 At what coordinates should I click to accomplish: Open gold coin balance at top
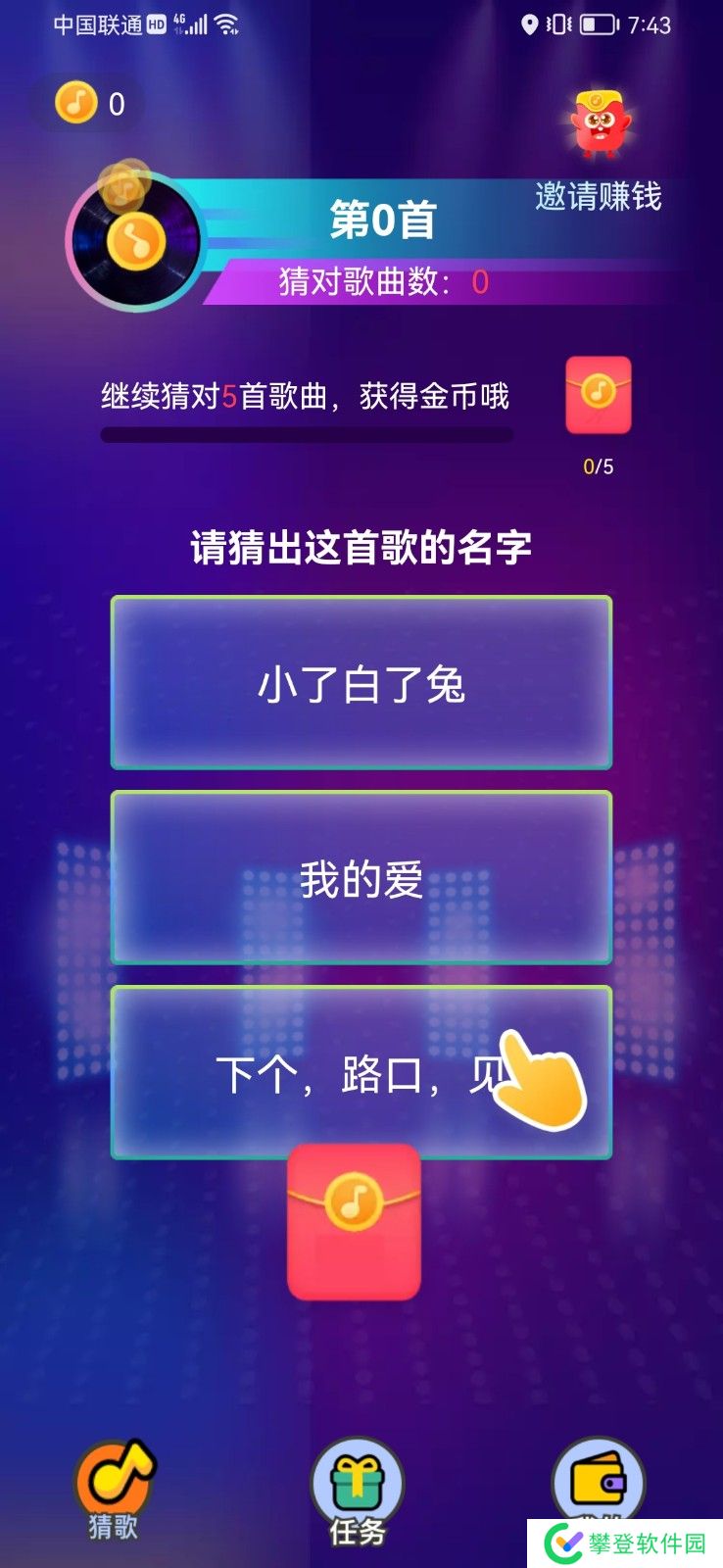(x=88, y=103)
